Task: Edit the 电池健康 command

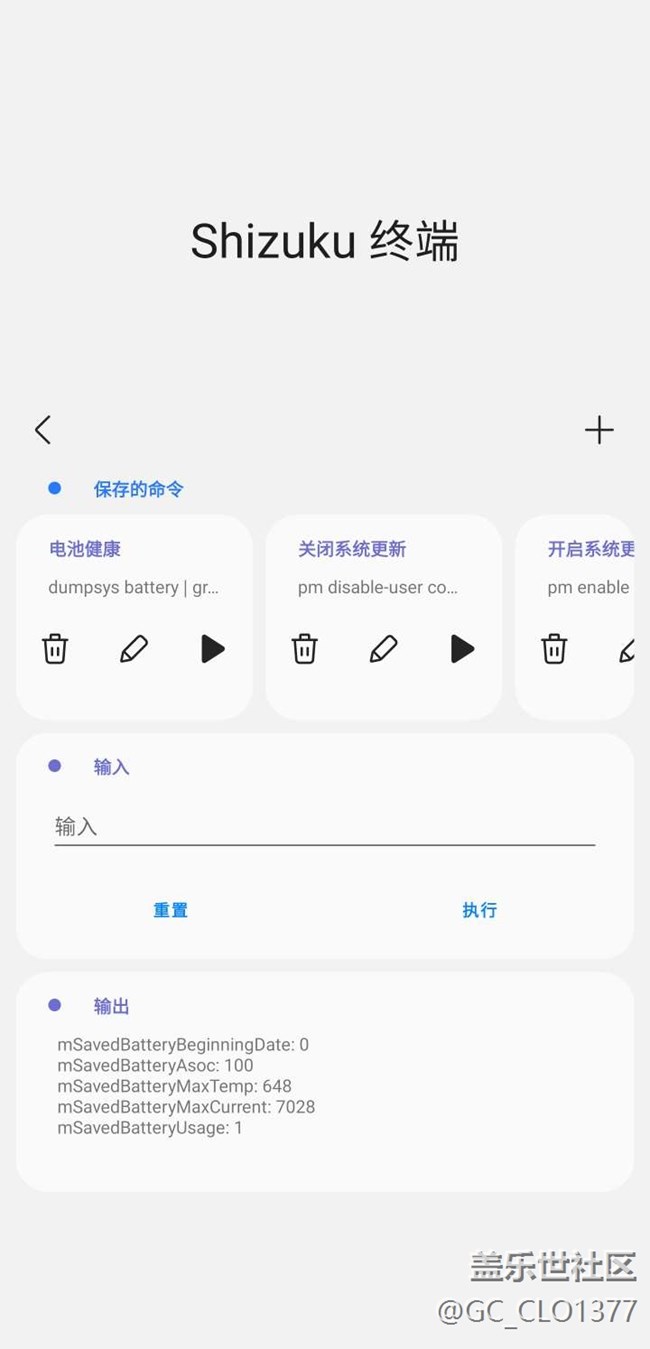Action: click(x=134, y=649)
